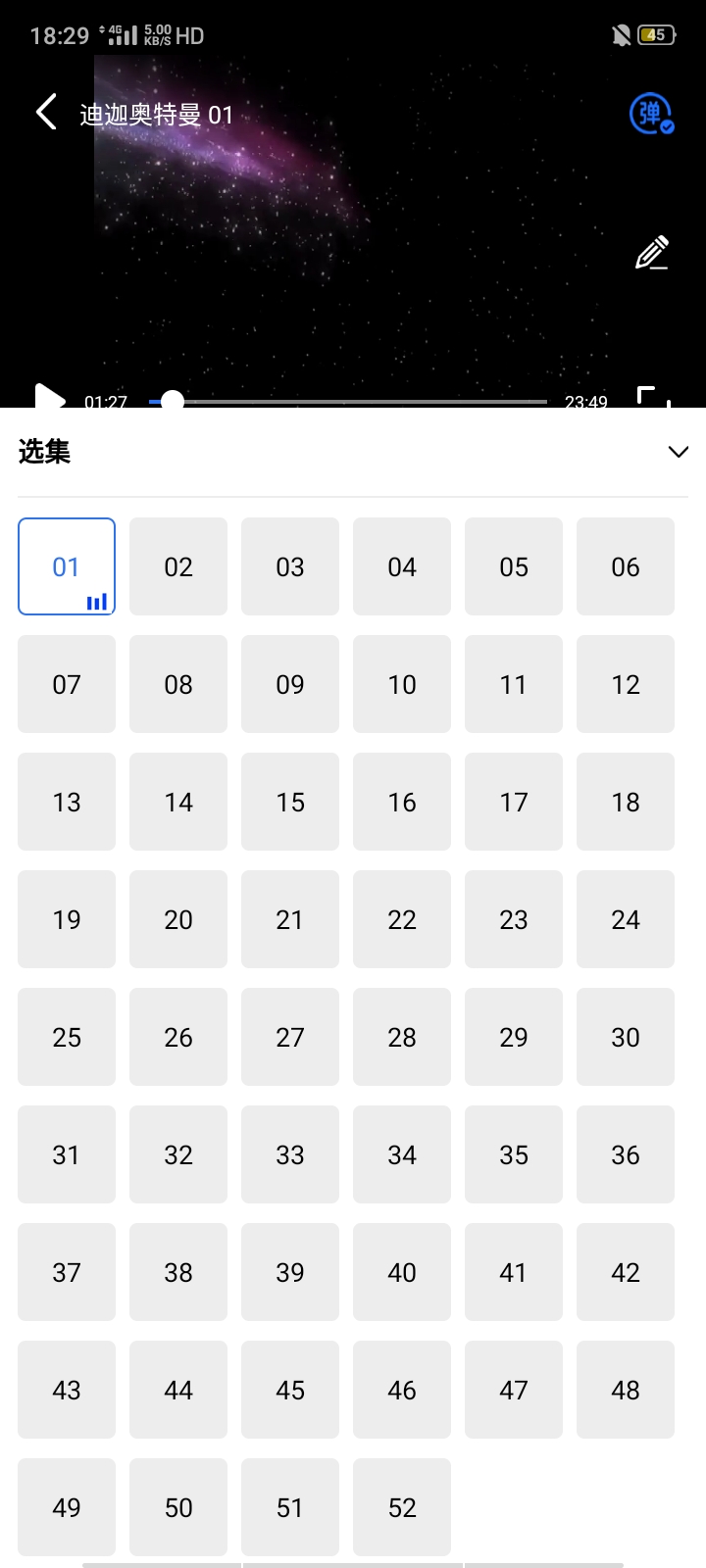Choose episode 46

402,1390
